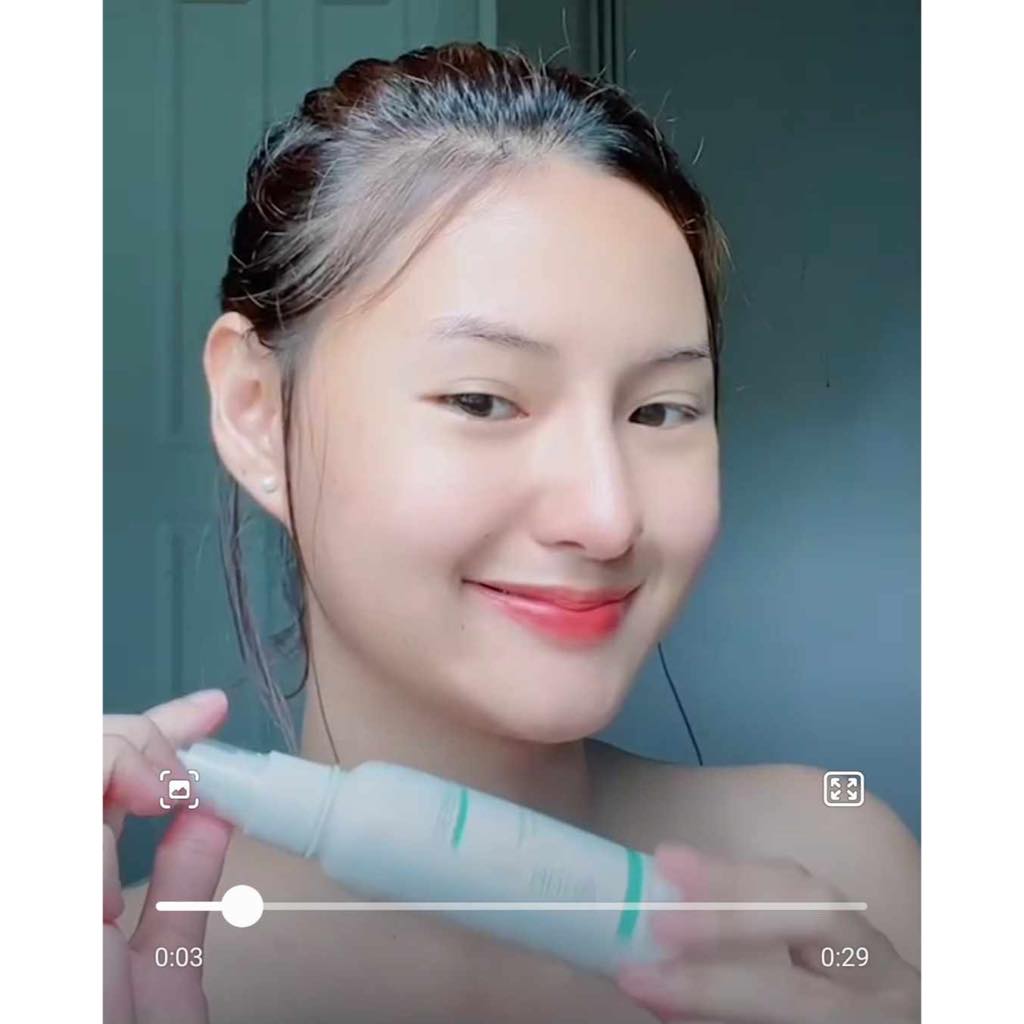Enter fullscreen video mode
The image size is (1024, 1024).
tap(843, 789)
